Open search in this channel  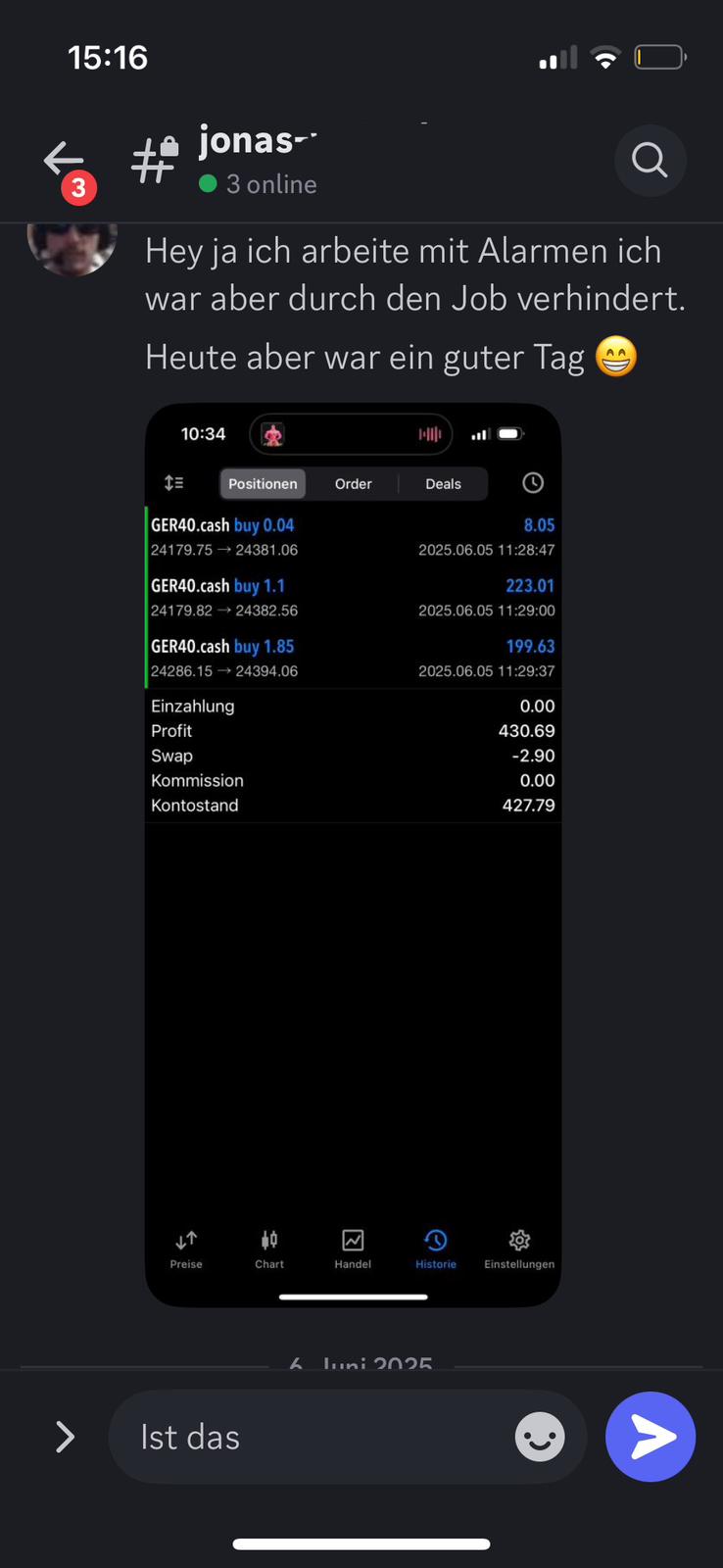[x=650, y=159]
